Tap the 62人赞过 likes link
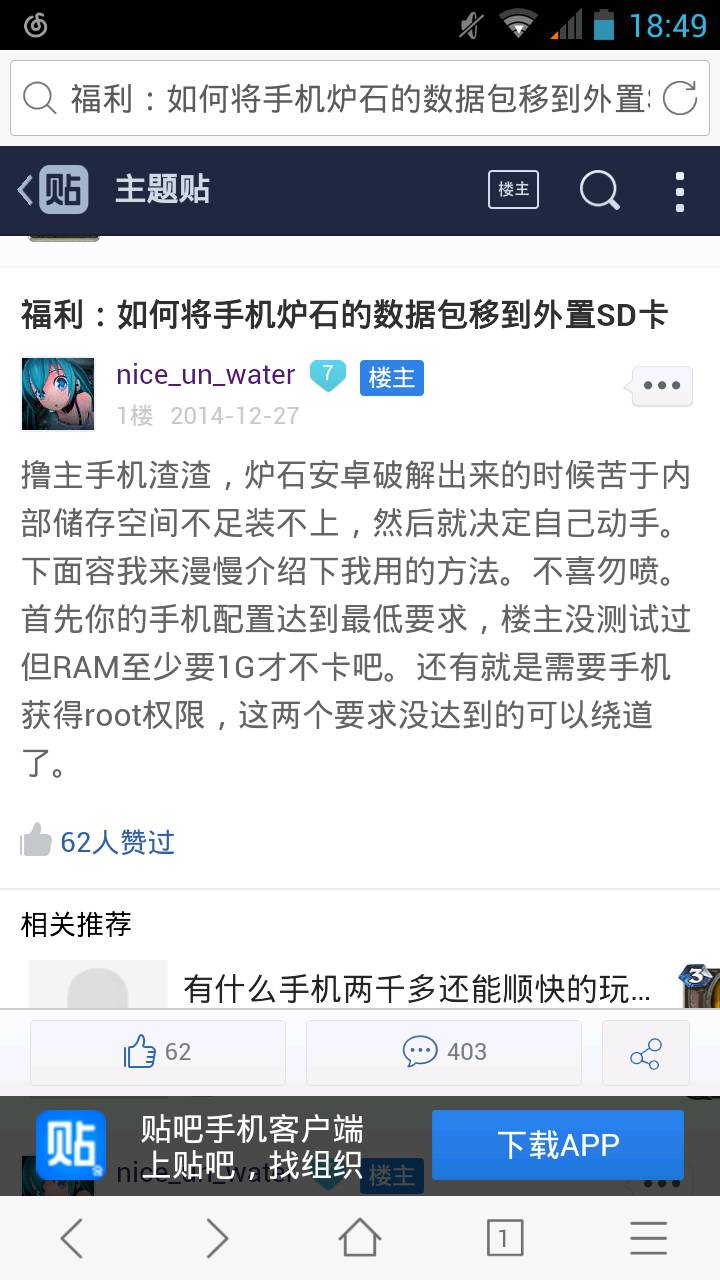The width and height of the screenshot is (720, 1280). [x=117, y=842]
